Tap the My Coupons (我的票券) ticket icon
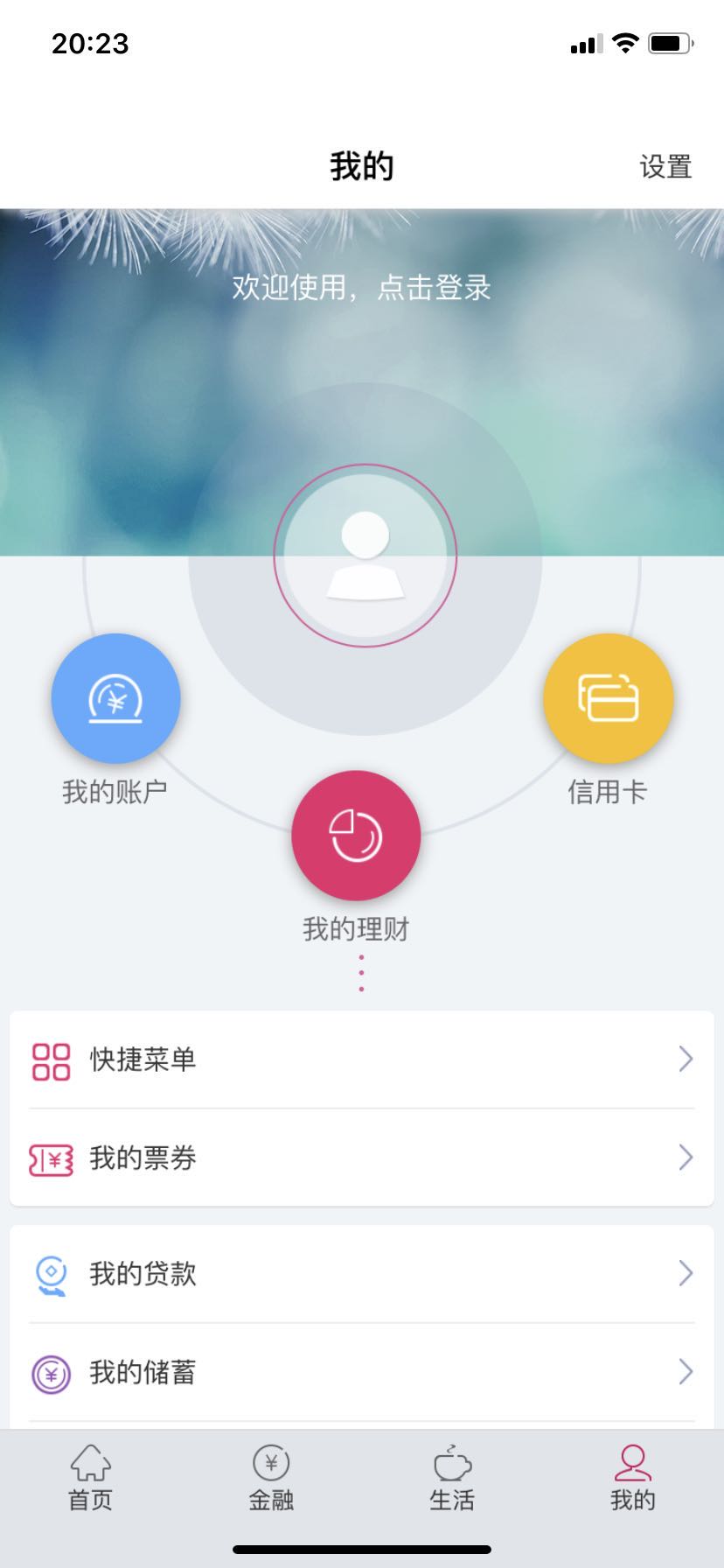The width and height of the screenshot is (724, 1568). [x=50, y=1158]
